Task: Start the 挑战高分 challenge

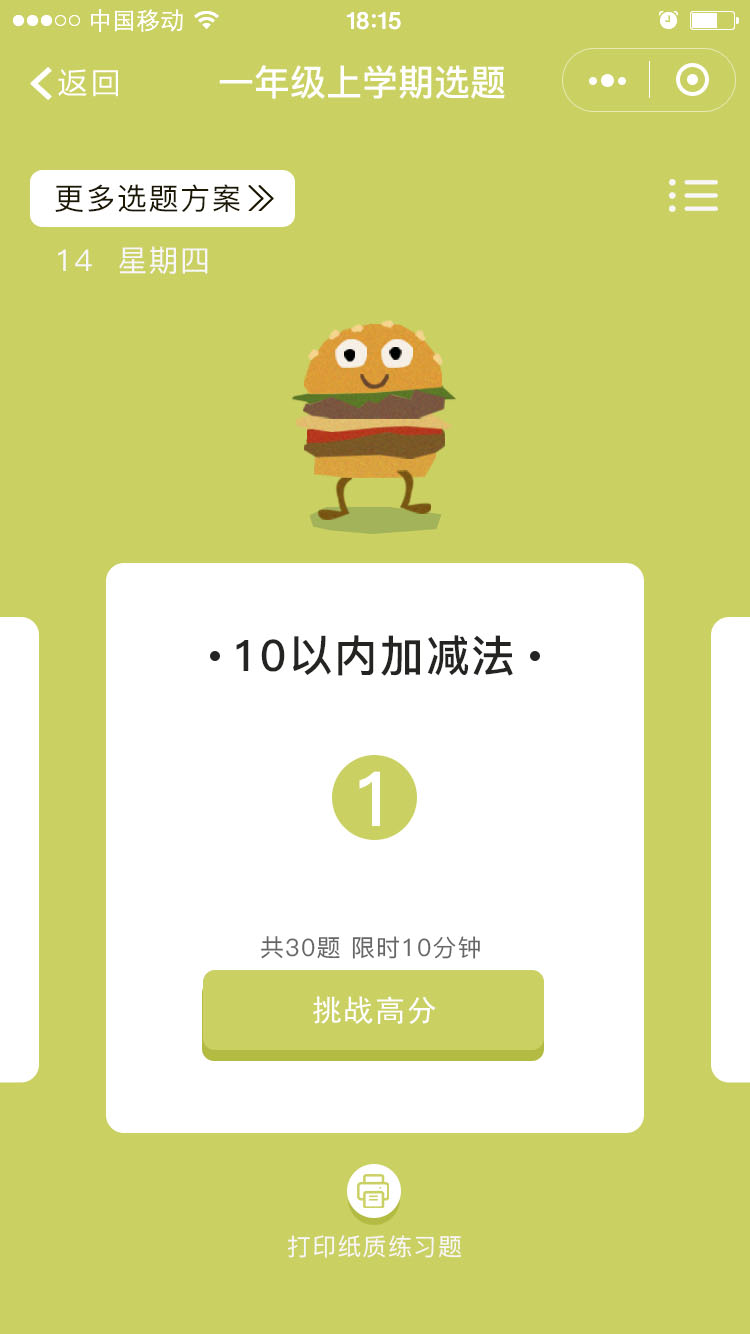Action: [373, 1014]
